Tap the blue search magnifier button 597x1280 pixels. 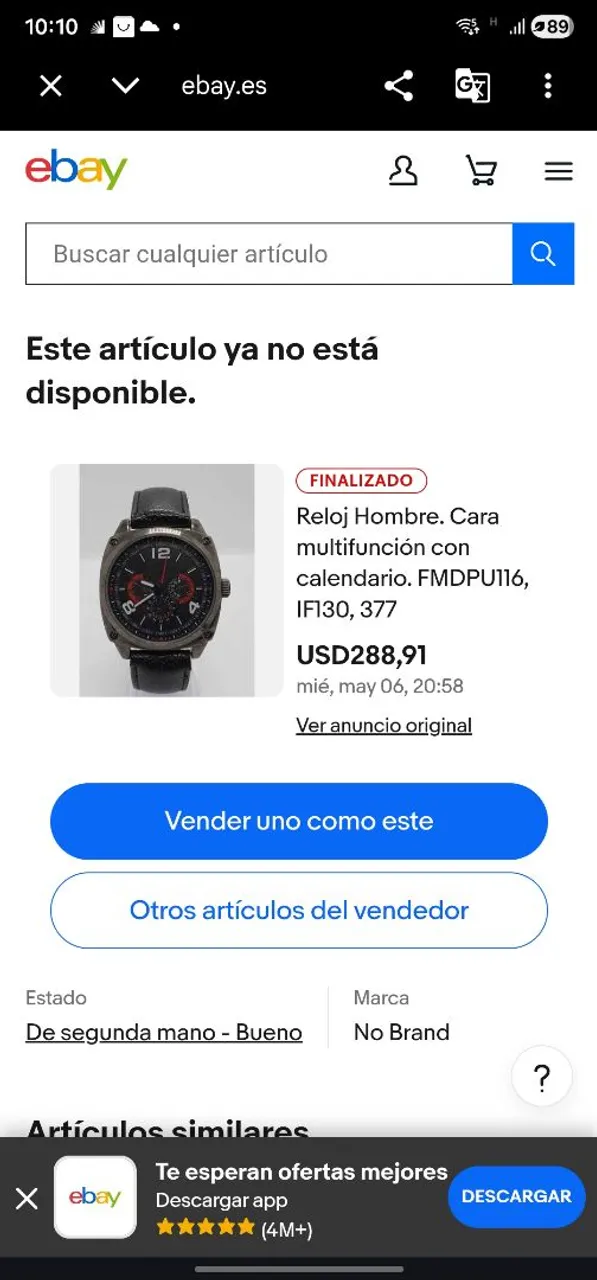click(543, 254)
